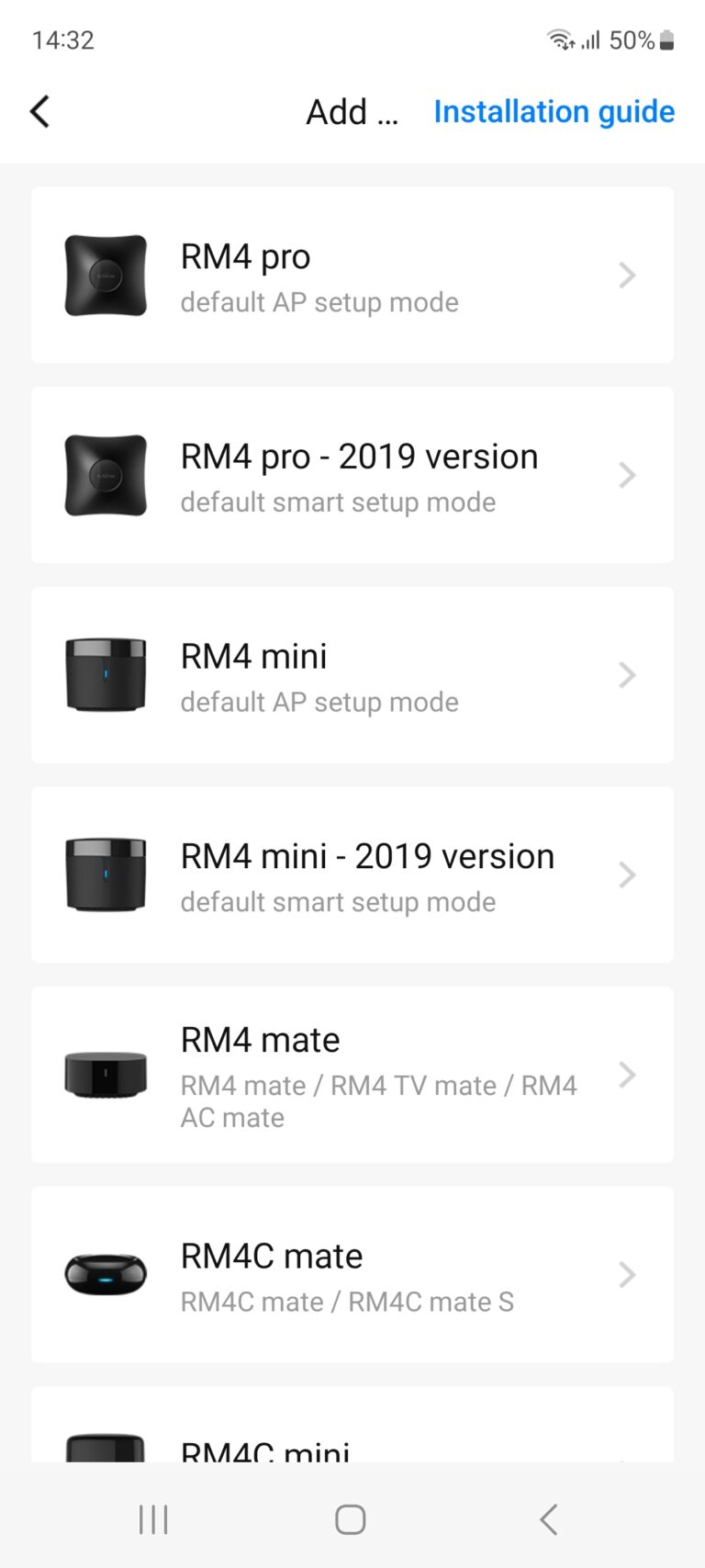705x1568 pixels.
Task: Open the Installation guide link
Action: 554,112
